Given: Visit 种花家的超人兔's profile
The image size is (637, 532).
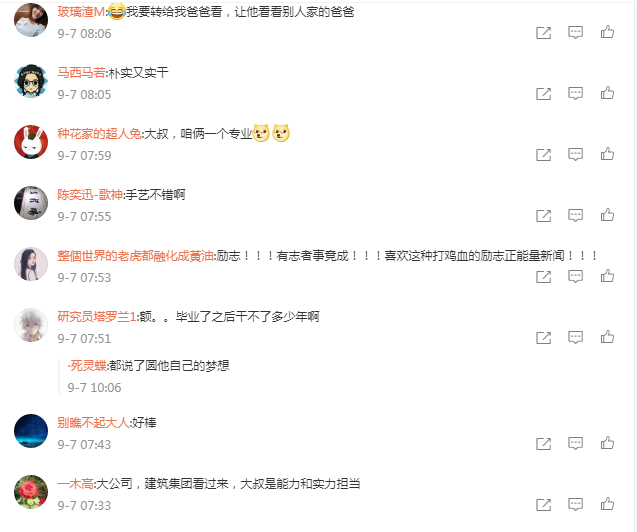Looking at the screenshot, I should (x=99, y=133).
